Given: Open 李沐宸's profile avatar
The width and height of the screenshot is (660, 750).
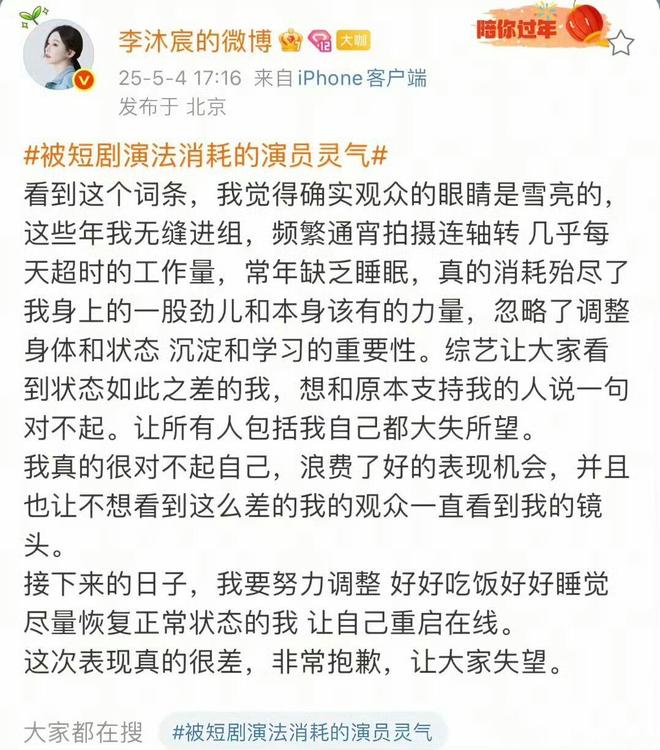Looking at the screenshot, I should point(57,53).
